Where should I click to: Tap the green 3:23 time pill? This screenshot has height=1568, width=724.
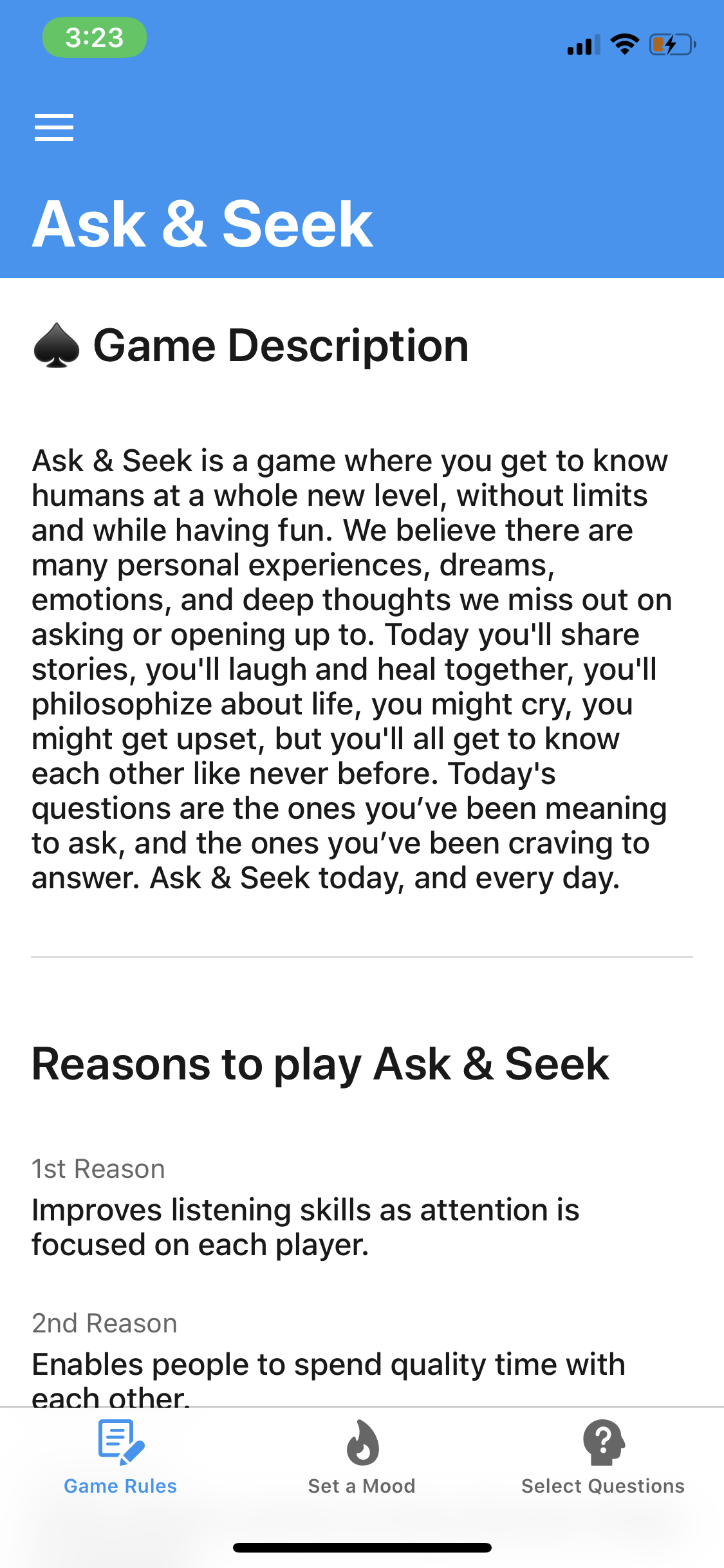click(94, 37)
